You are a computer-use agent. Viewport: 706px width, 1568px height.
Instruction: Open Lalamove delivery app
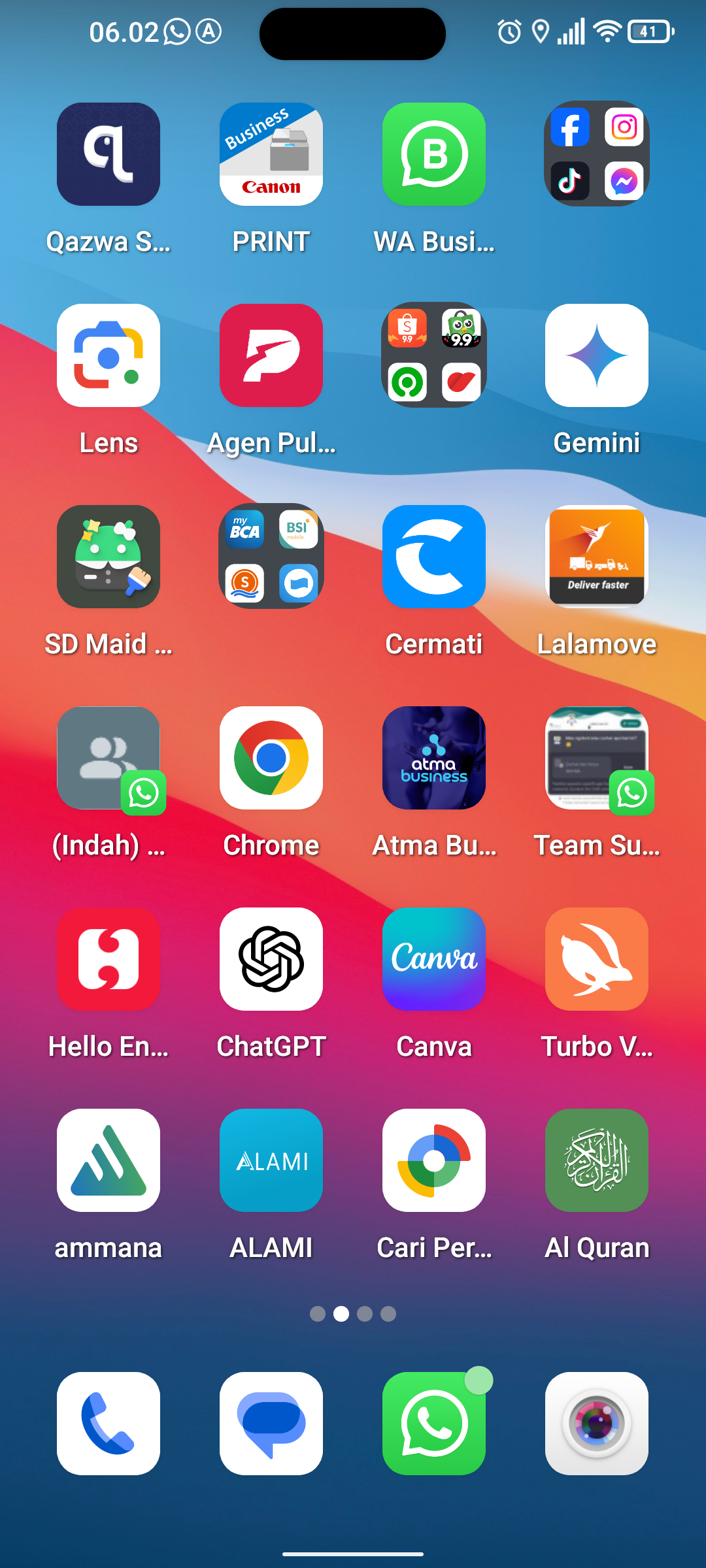tap(597, 557)
